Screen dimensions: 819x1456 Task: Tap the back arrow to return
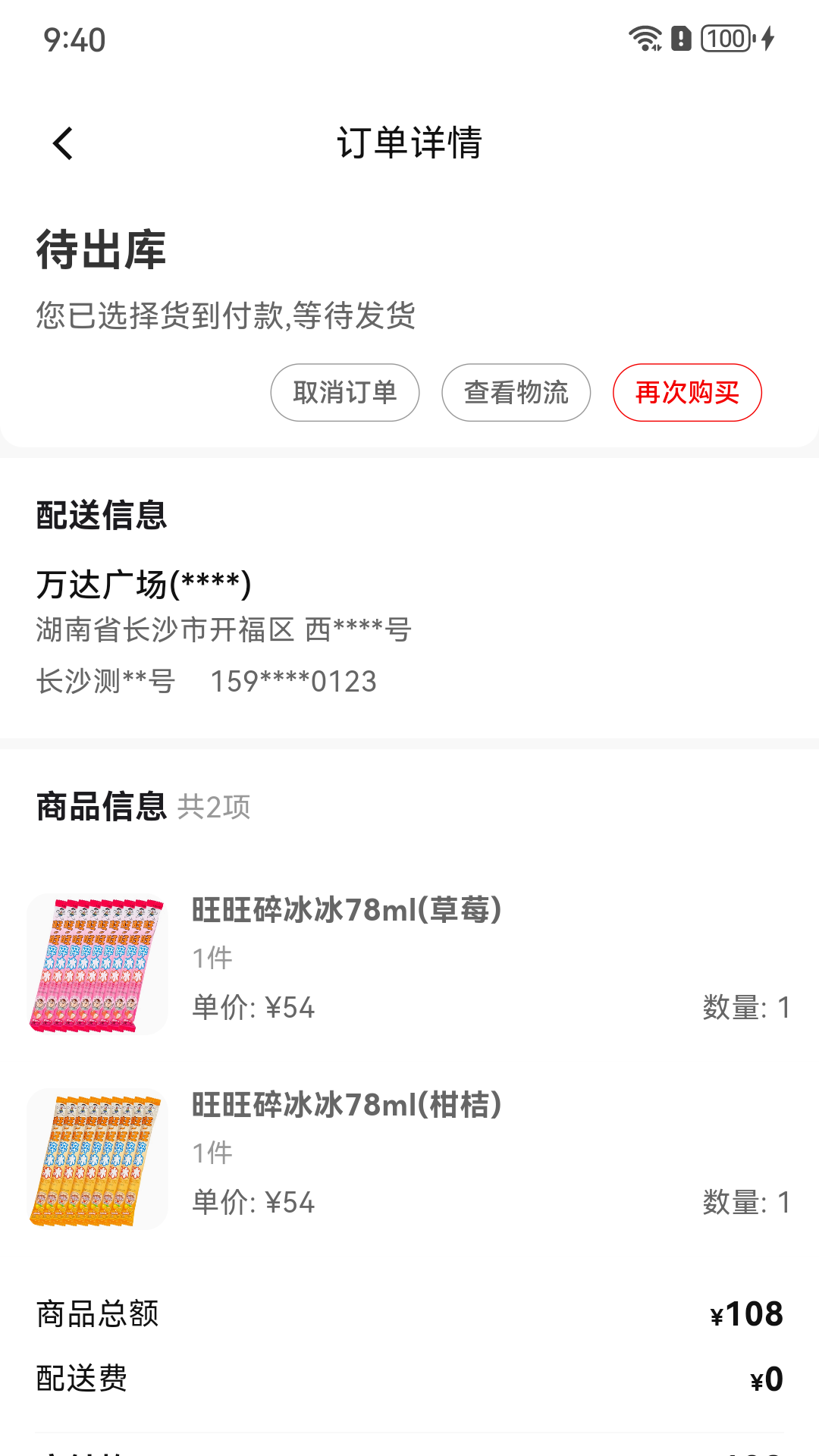click(x=63, y=143)
